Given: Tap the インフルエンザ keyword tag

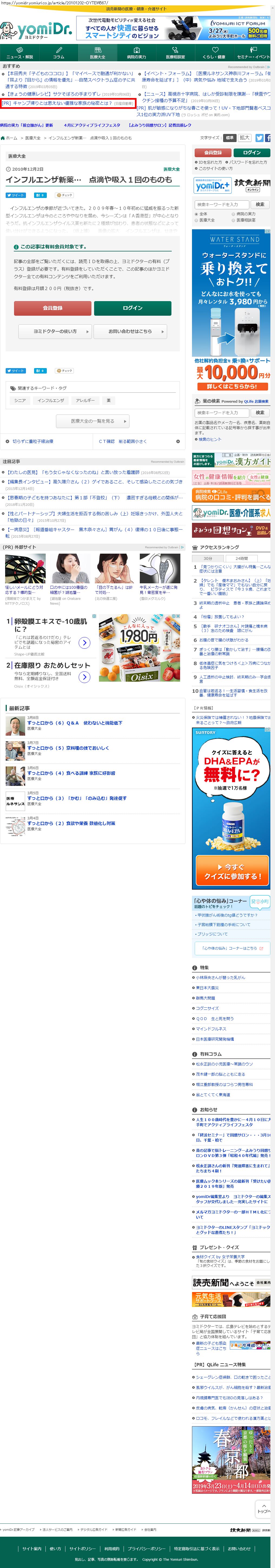Looking at the screenshot, I should click(x=51, y=401).
